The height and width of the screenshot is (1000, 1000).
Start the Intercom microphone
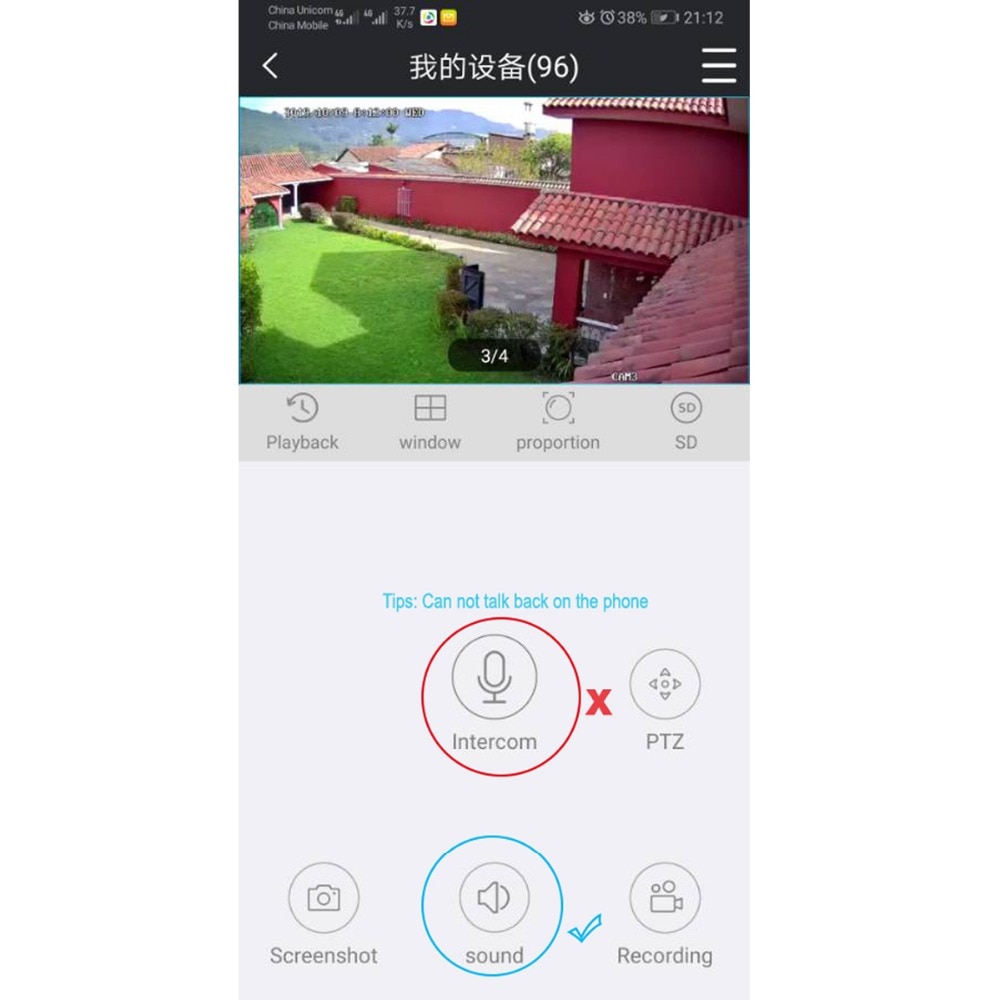[494, 677]
